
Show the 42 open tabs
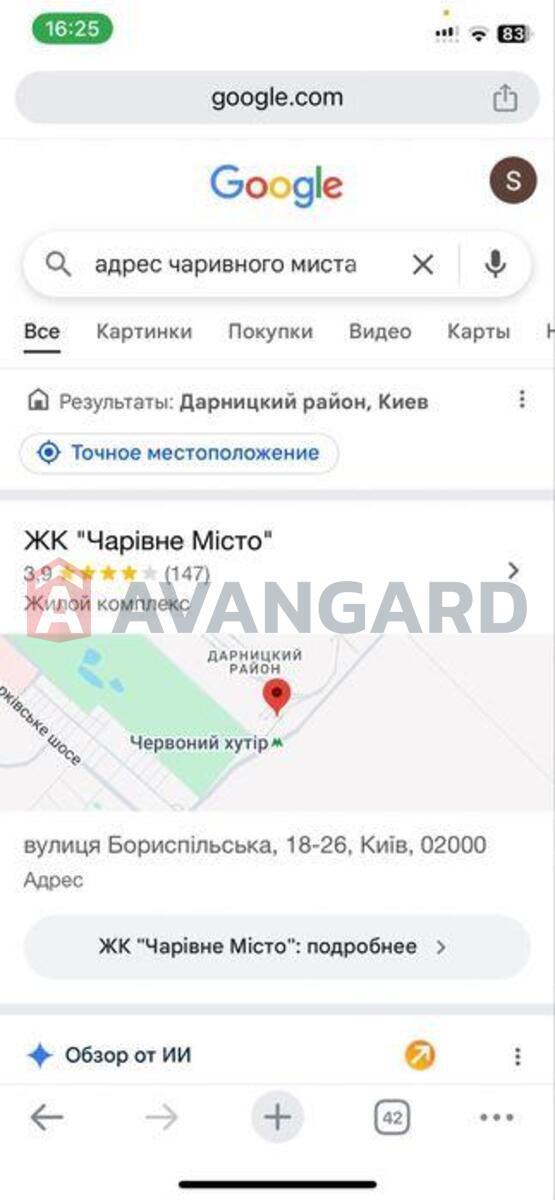coord(393,1118)
